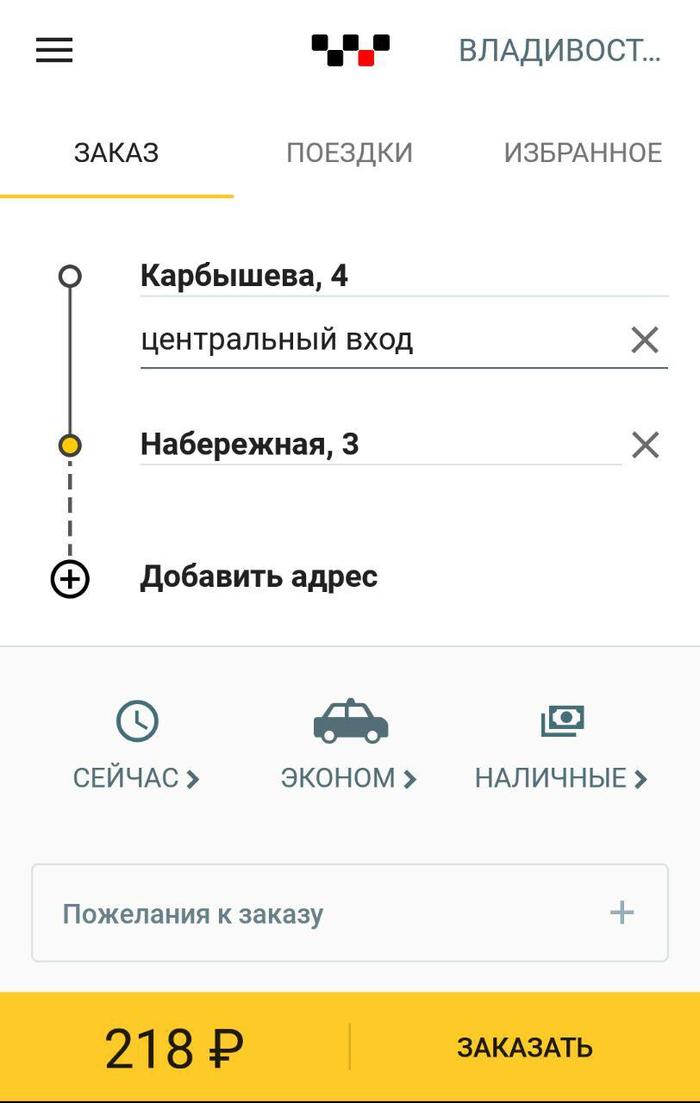Add another stop via Добавить адрес
Image resolution: width=700 pixels, height=1103 pixels.
(x=258, y=577)
